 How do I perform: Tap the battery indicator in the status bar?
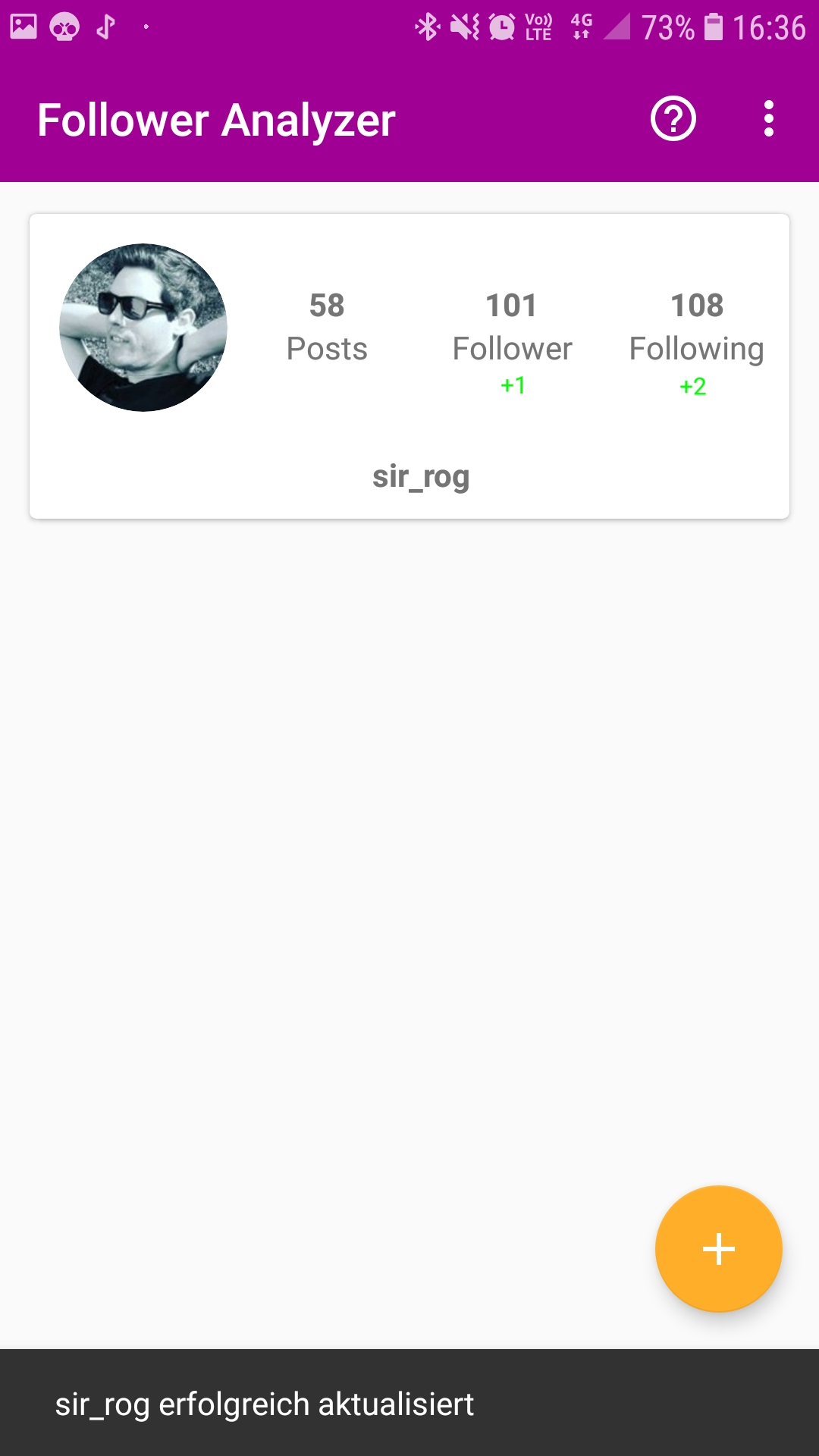pos(714,26)
